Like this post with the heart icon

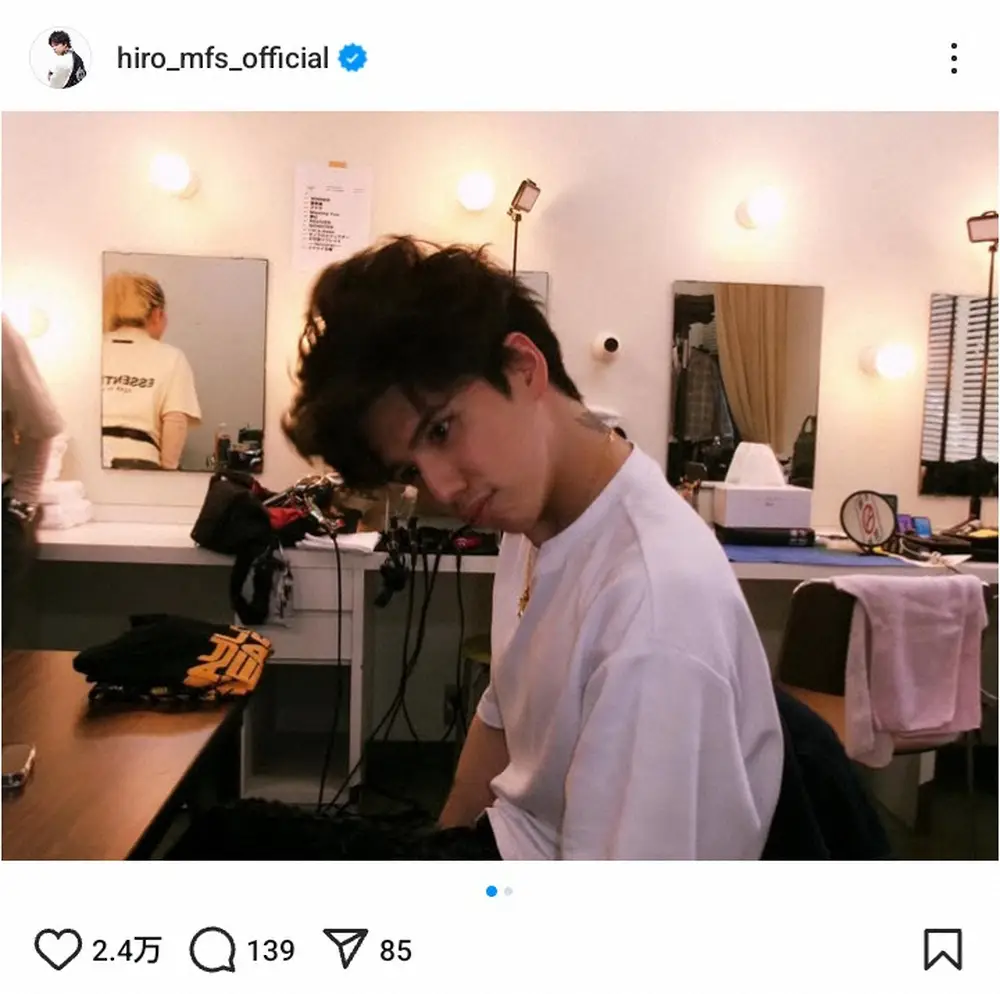point(57,949)
